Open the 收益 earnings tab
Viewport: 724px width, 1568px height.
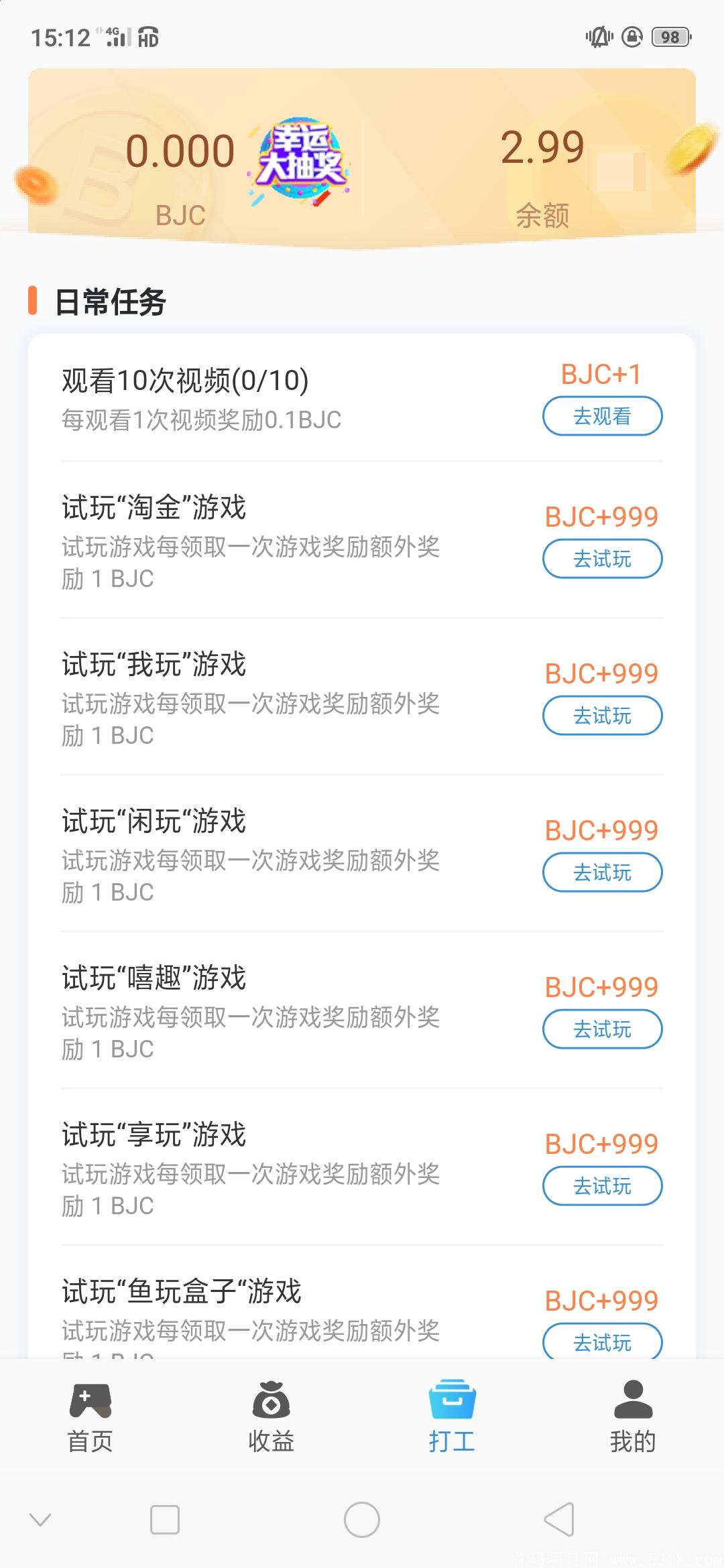tap(271, 1417)
